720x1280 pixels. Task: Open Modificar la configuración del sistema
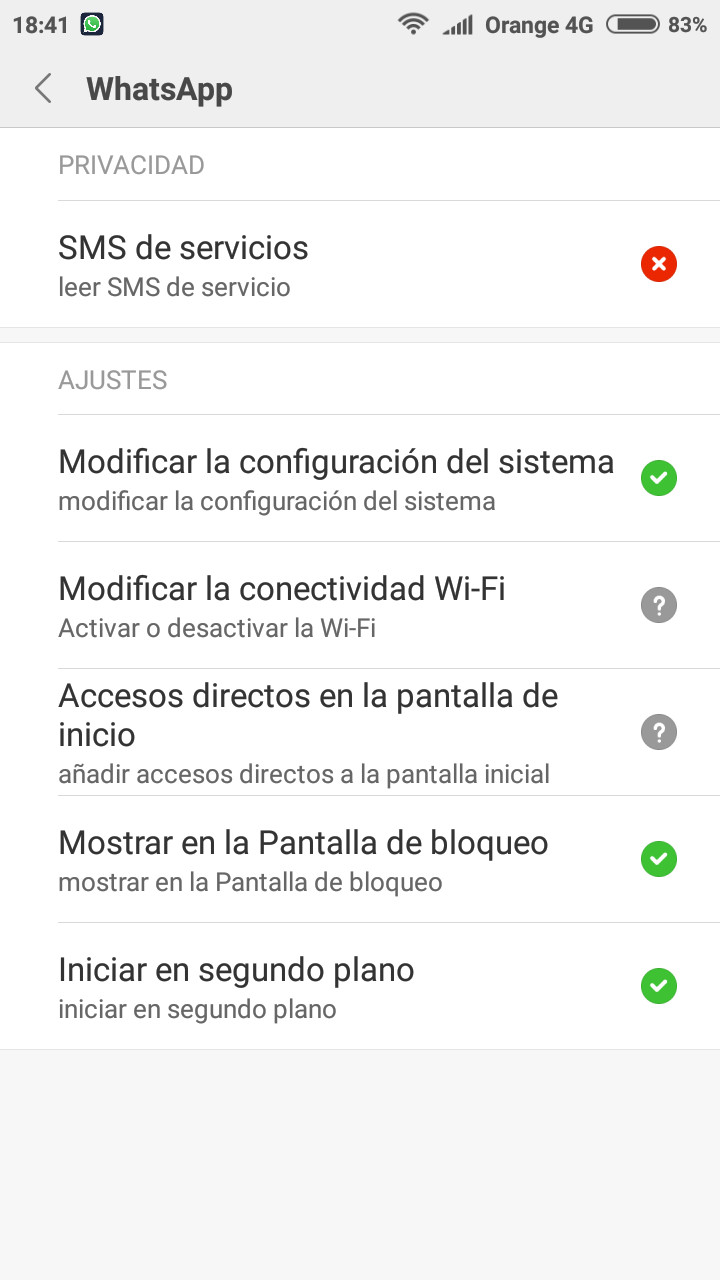click(x=360, y=478)
